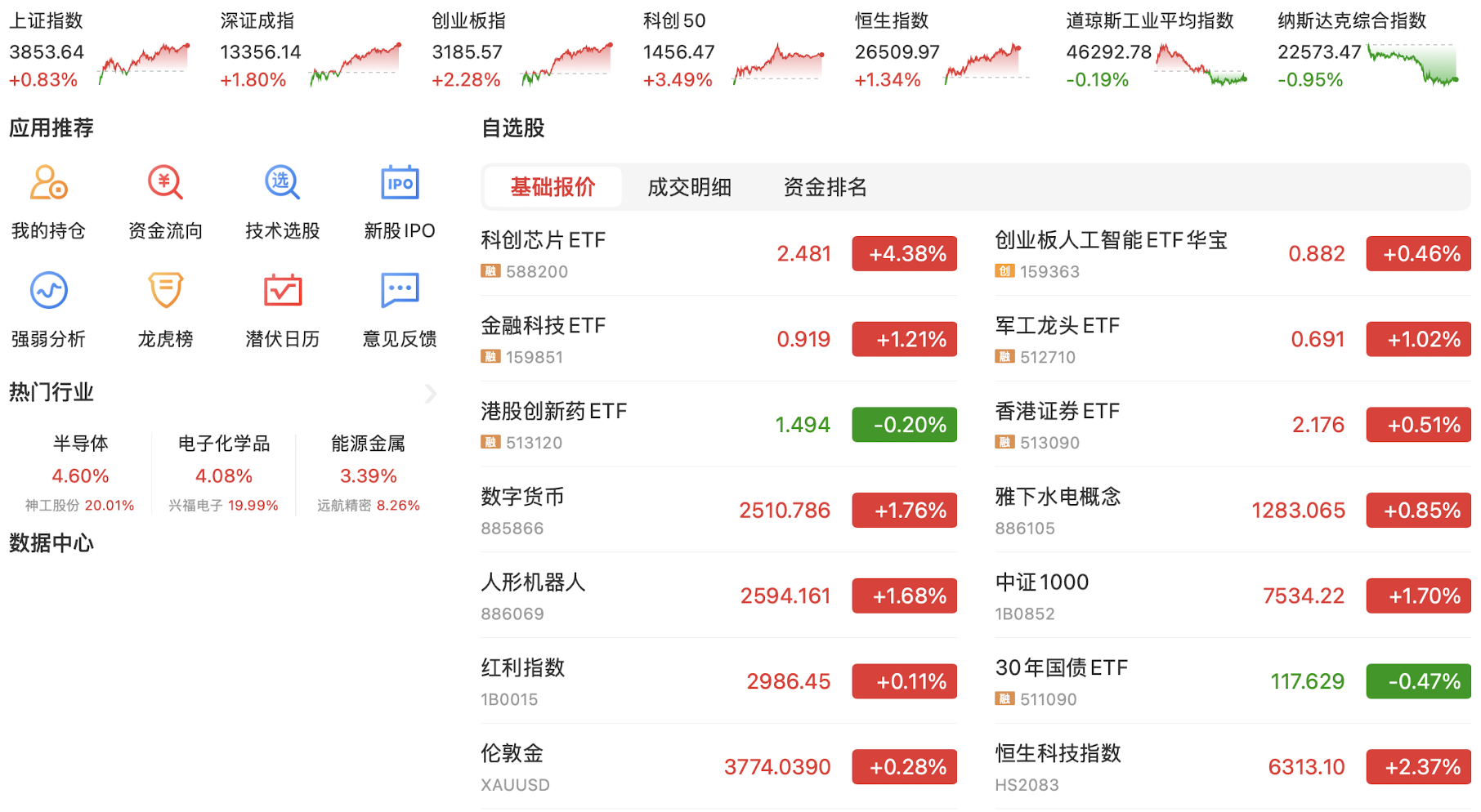View 纳斯达克综合指数 index chart
The image size is (1481, 812).
coord(1367,51)
